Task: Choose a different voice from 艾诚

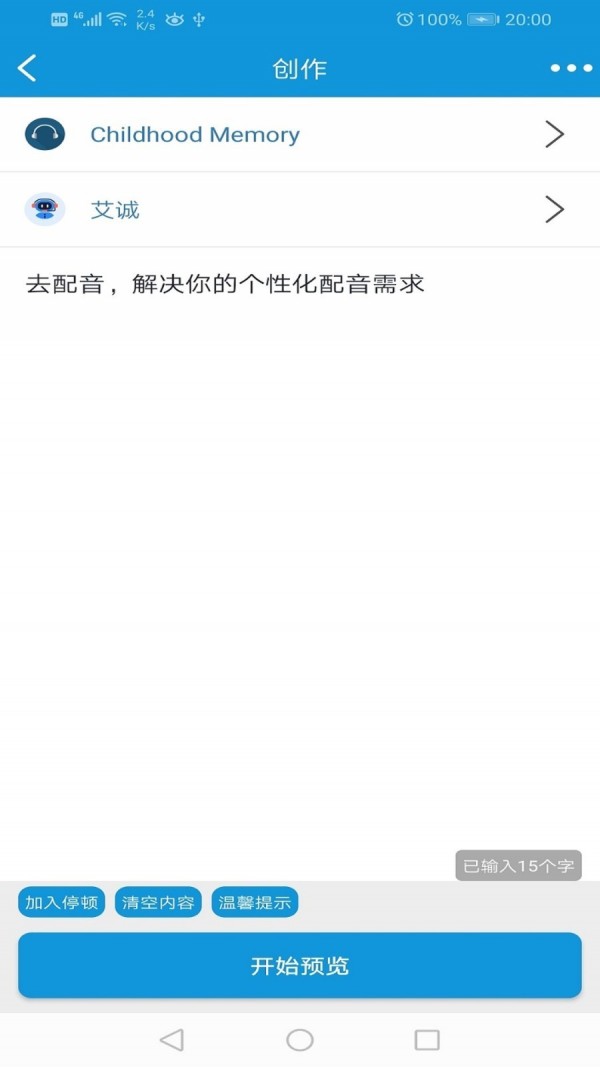Action: point(300,209)
